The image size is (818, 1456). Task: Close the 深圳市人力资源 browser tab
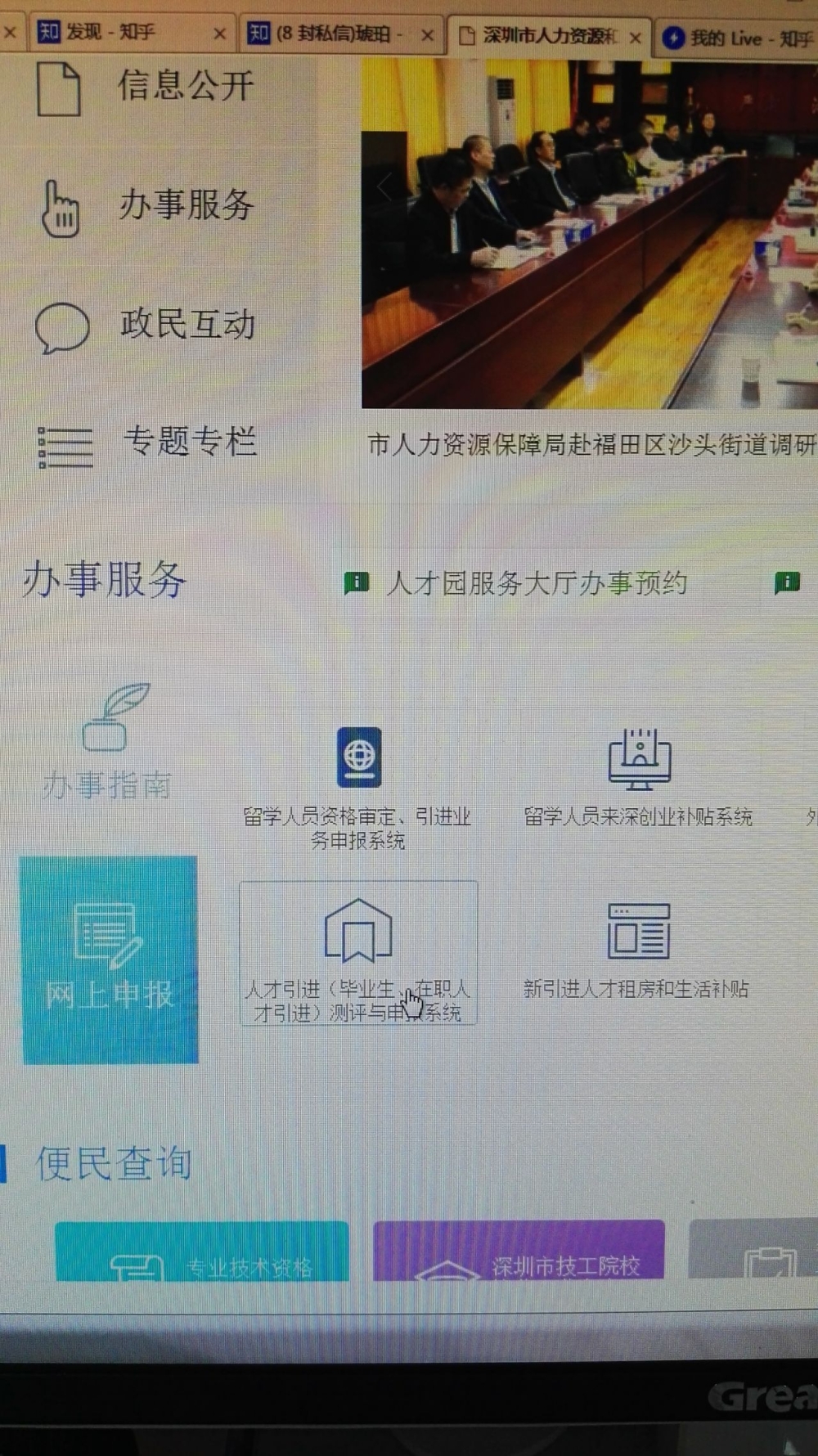pos(636,38)
